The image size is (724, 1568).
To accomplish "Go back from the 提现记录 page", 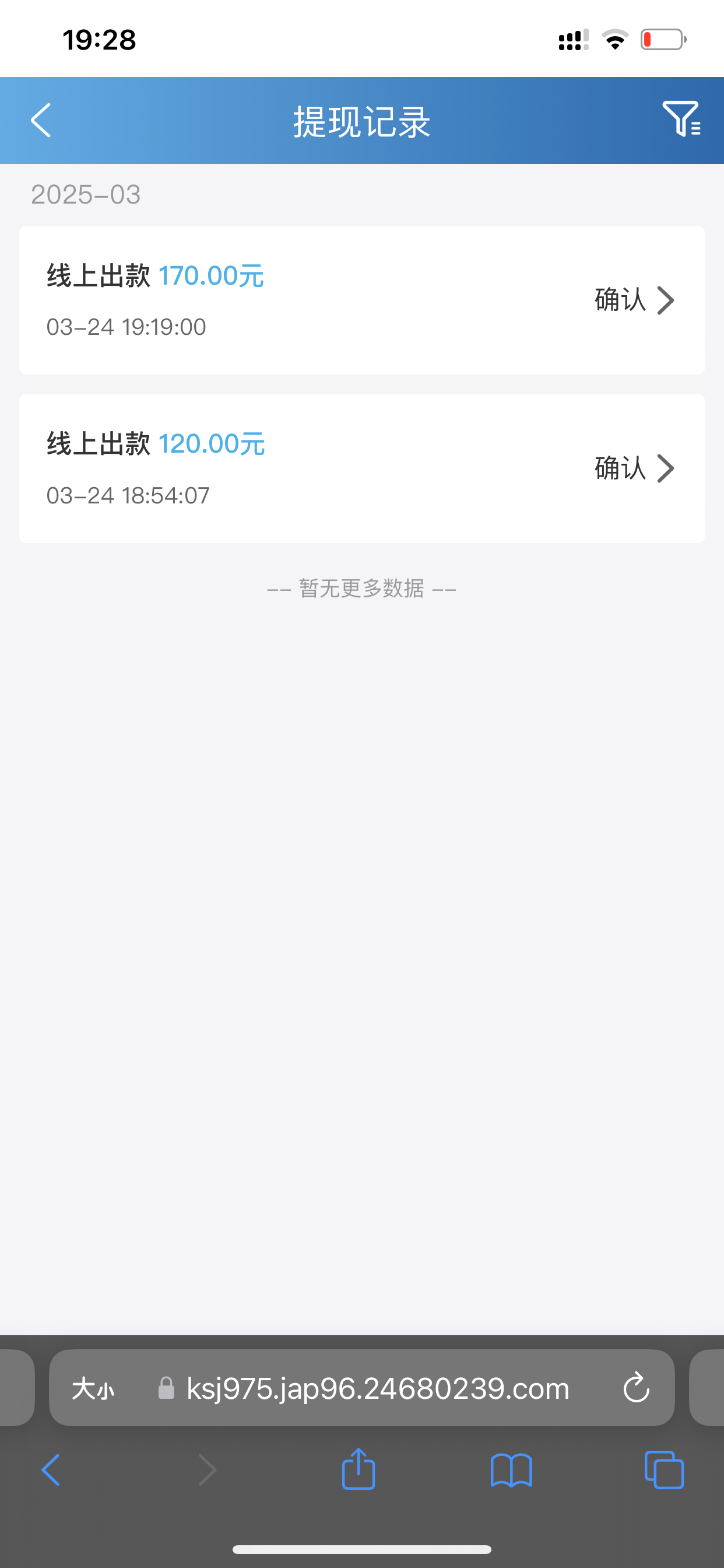I will (41, 120).
